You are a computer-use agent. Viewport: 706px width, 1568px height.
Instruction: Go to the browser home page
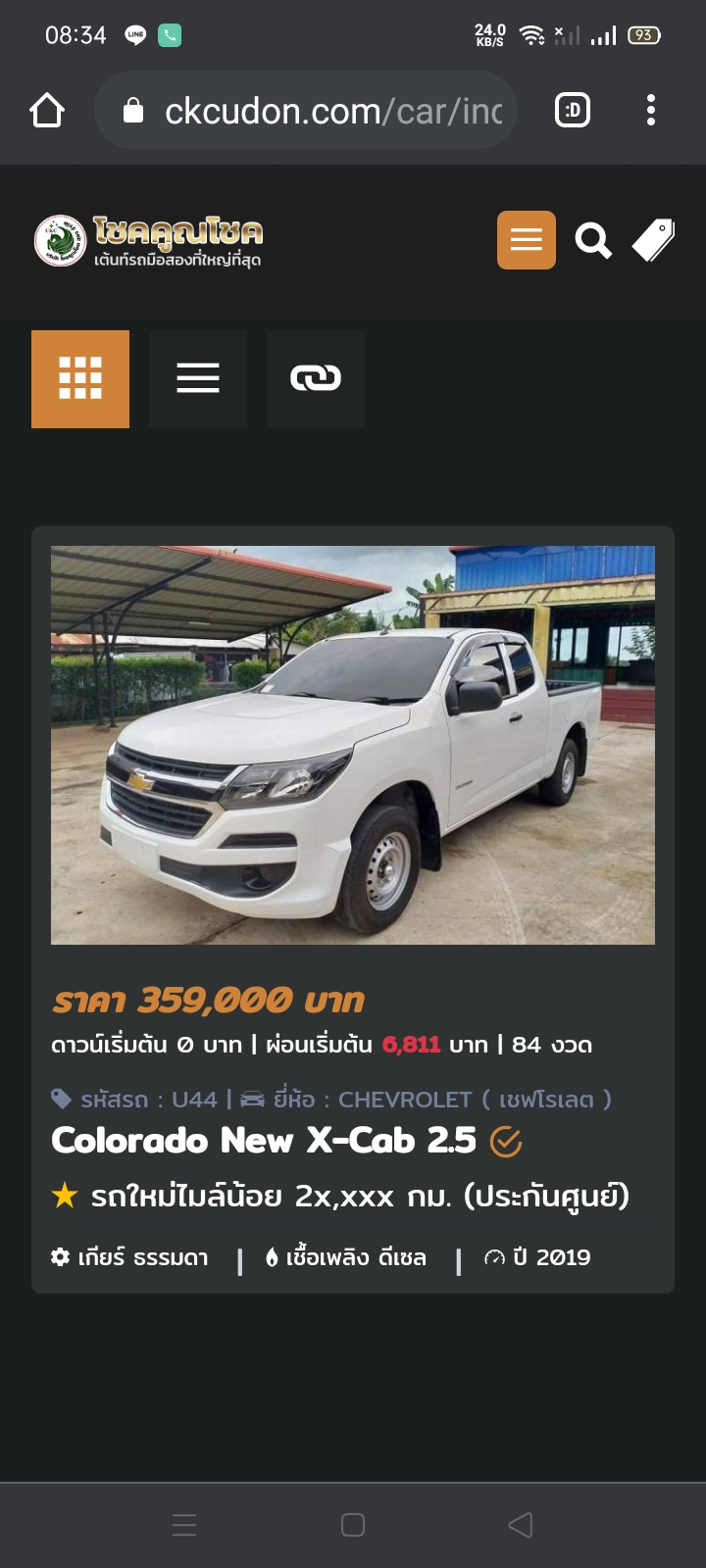[x=47, y=111]
